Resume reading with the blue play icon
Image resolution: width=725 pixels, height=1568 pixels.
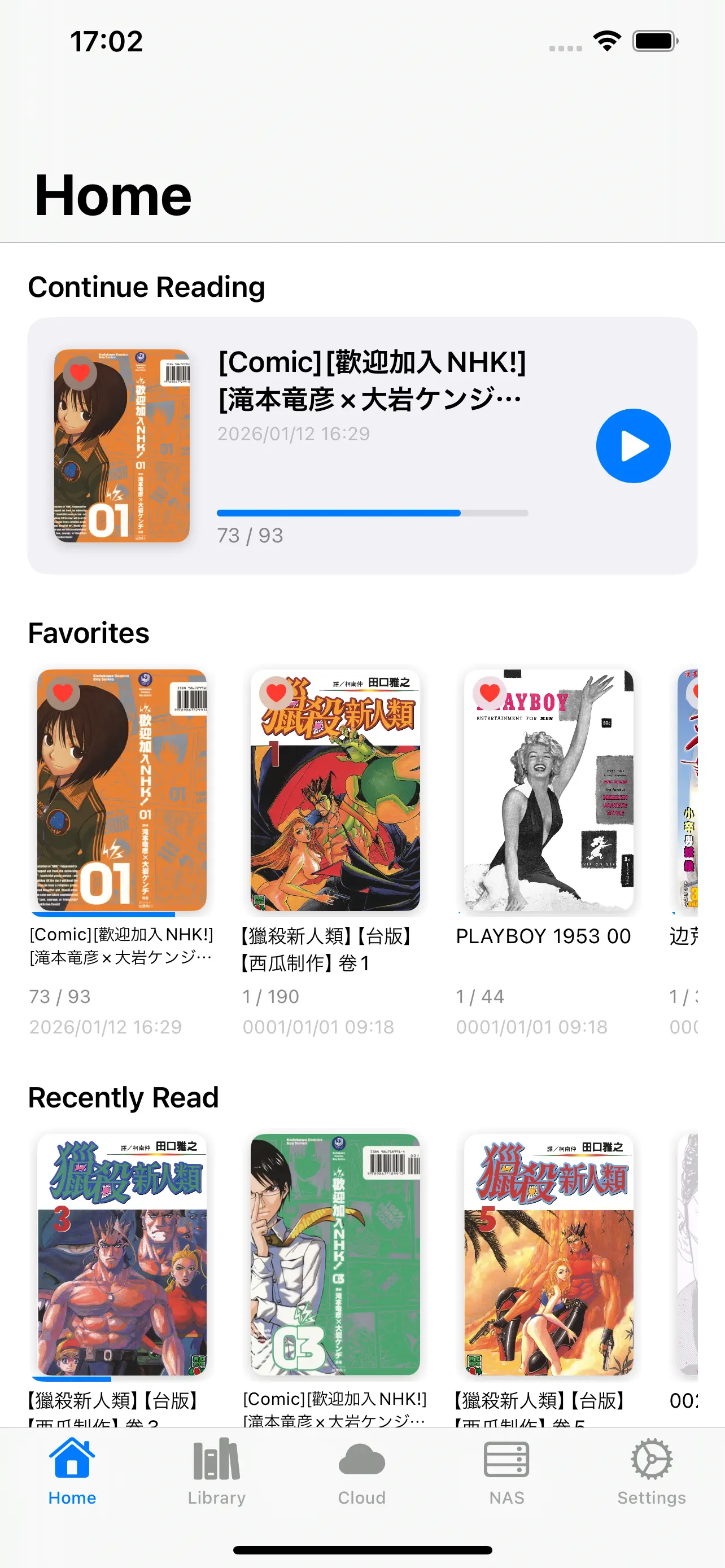click(x=632, y=445)
